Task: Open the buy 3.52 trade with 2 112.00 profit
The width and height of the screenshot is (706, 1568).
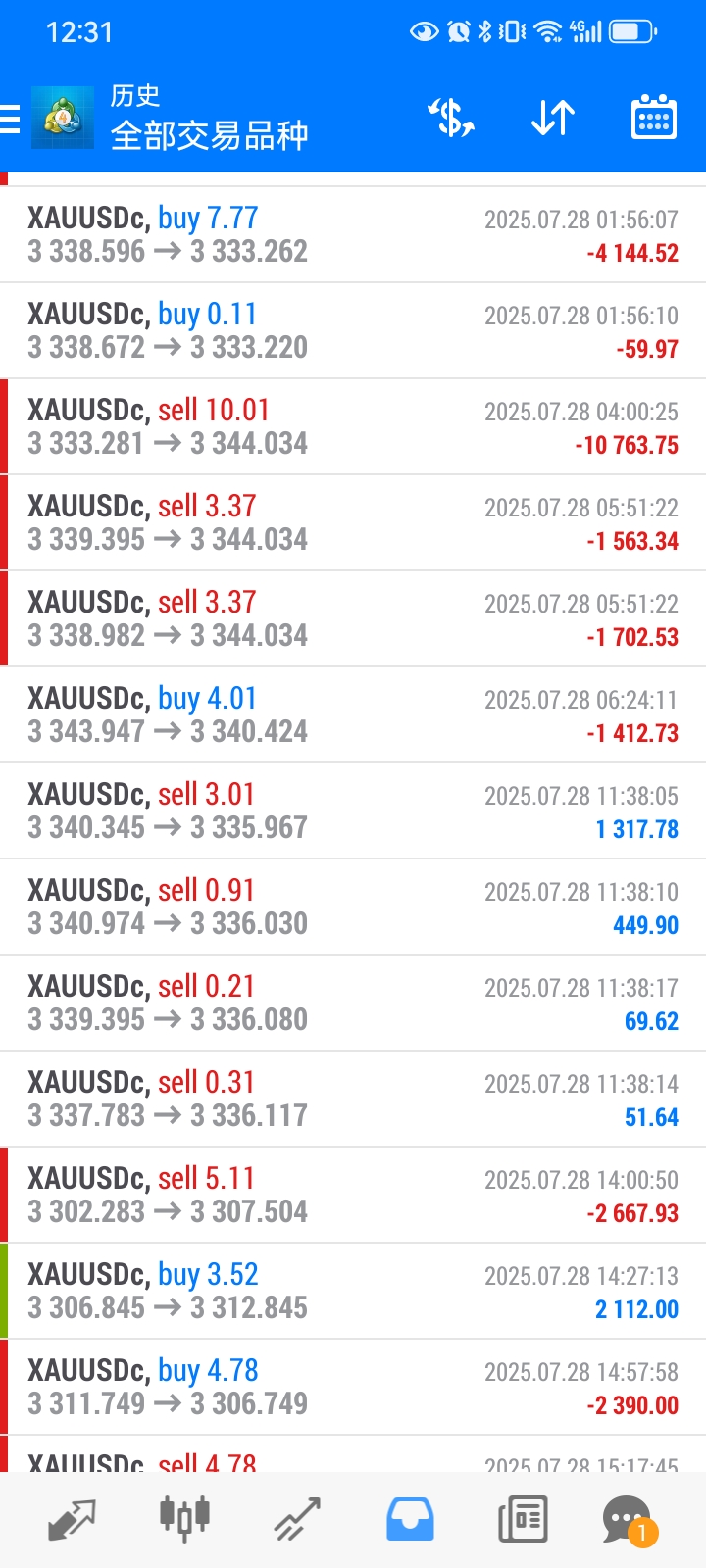Action: pyautogui.click(x=353, y=1292)
